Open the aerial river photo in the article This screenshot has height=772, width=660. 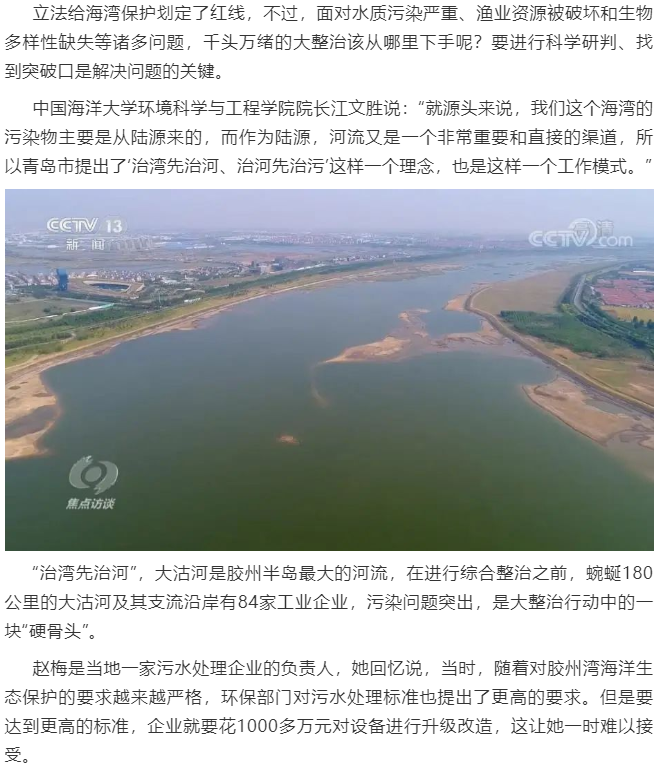[x=329, y=370]
